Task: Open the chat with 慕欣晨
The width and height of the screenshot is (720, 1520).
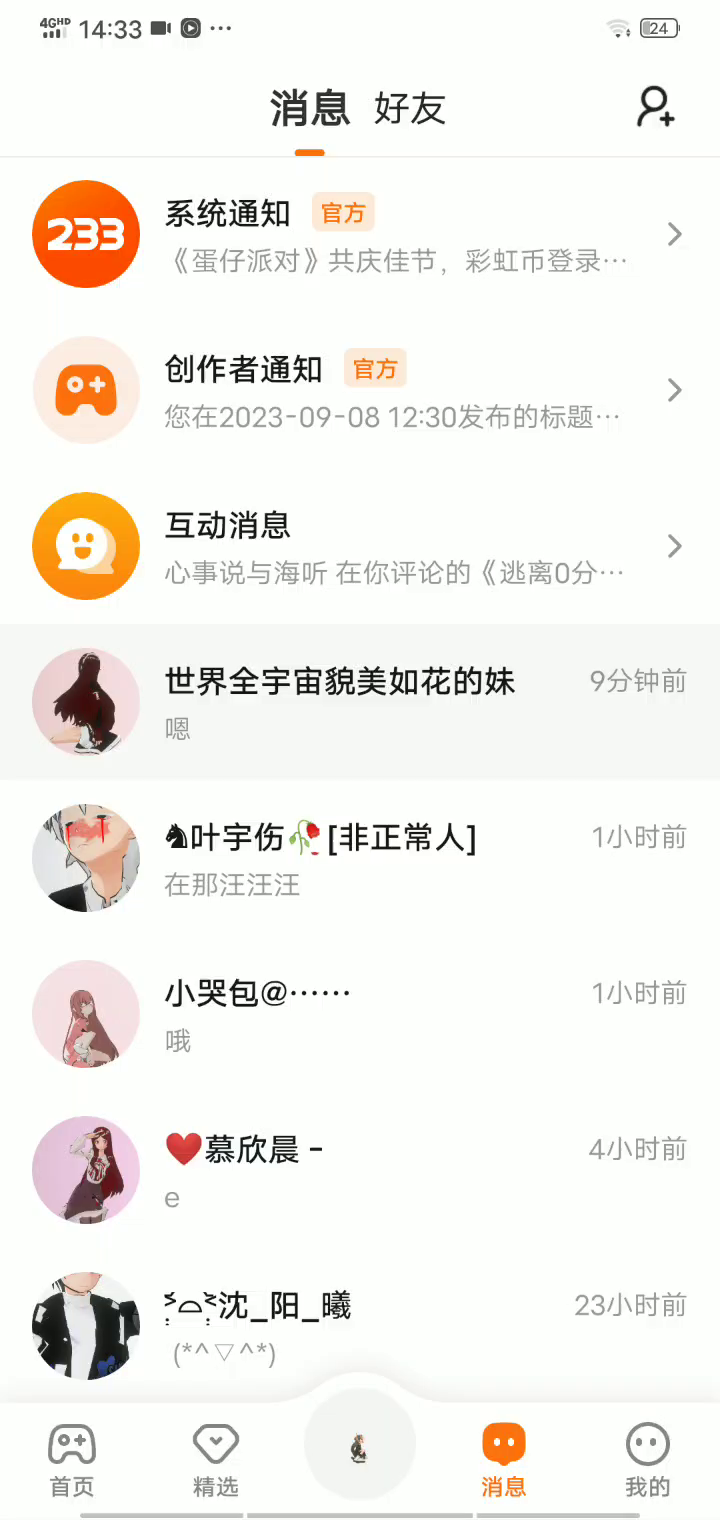Action: pyautogui.click(x=360, y=1170)
